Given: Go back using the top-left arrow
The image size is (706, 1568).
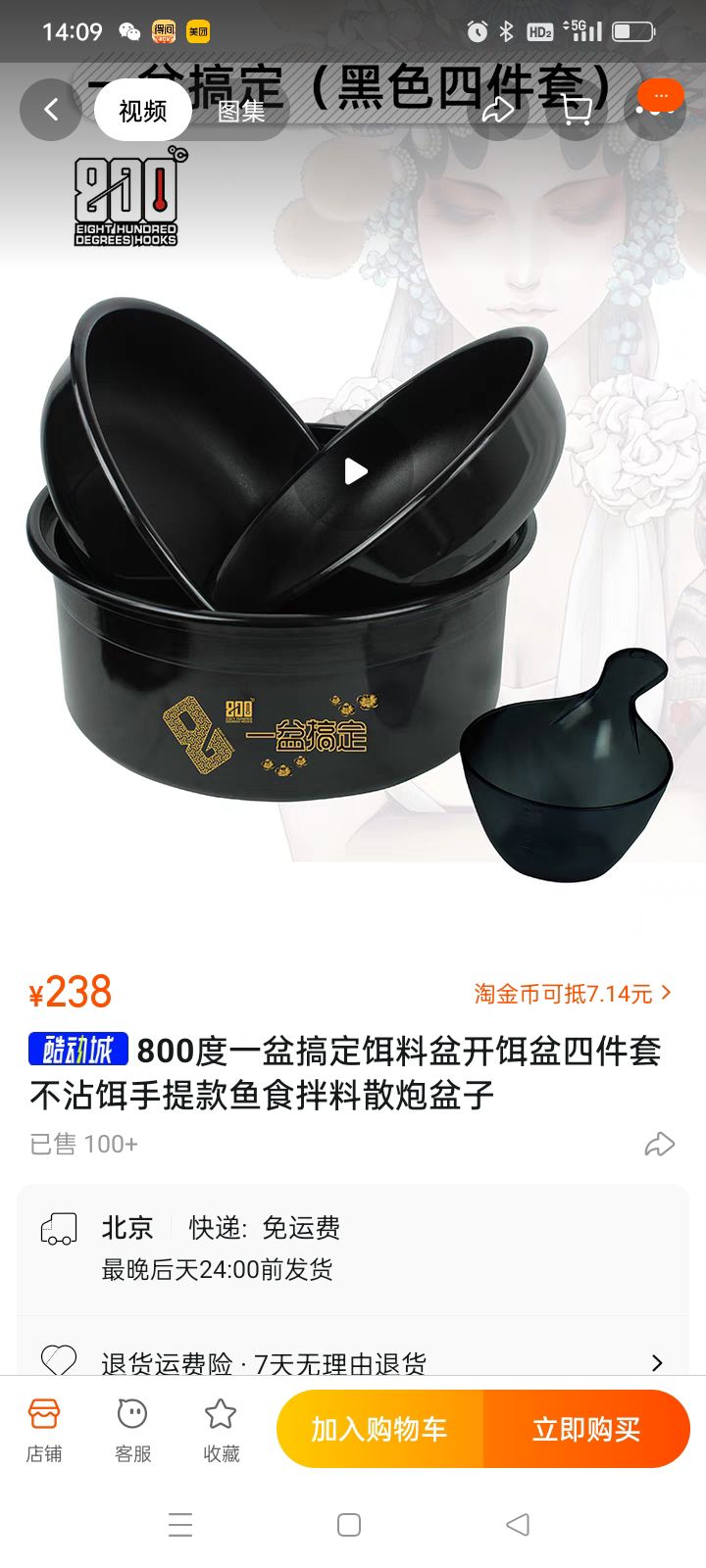Looking at the screenshot, I should pyautogui.click(x=51, y=110).
